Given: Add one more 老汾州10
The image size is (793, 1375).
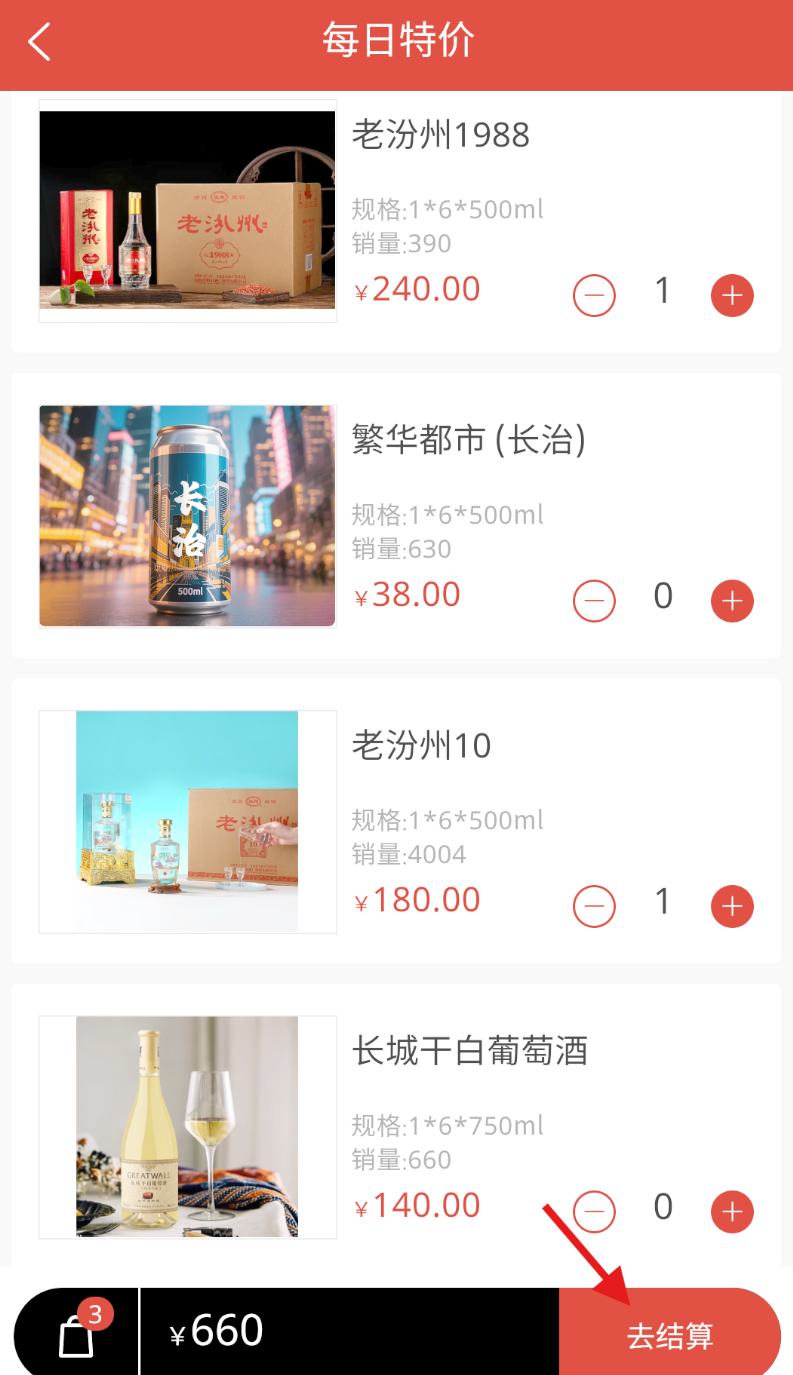Looking at the screenshot, I should click(732, 907).
